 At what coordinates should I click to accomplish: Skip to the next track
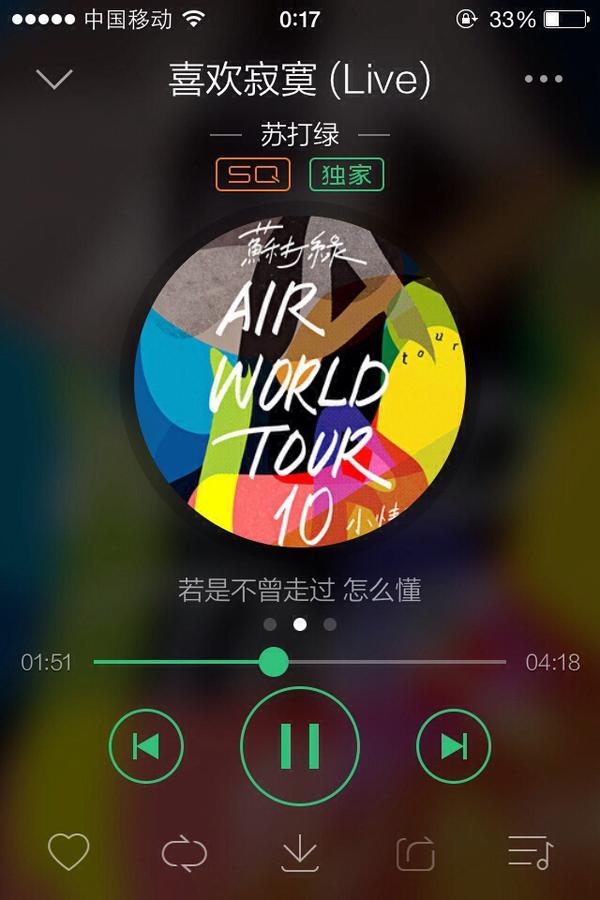click(453, 746)
